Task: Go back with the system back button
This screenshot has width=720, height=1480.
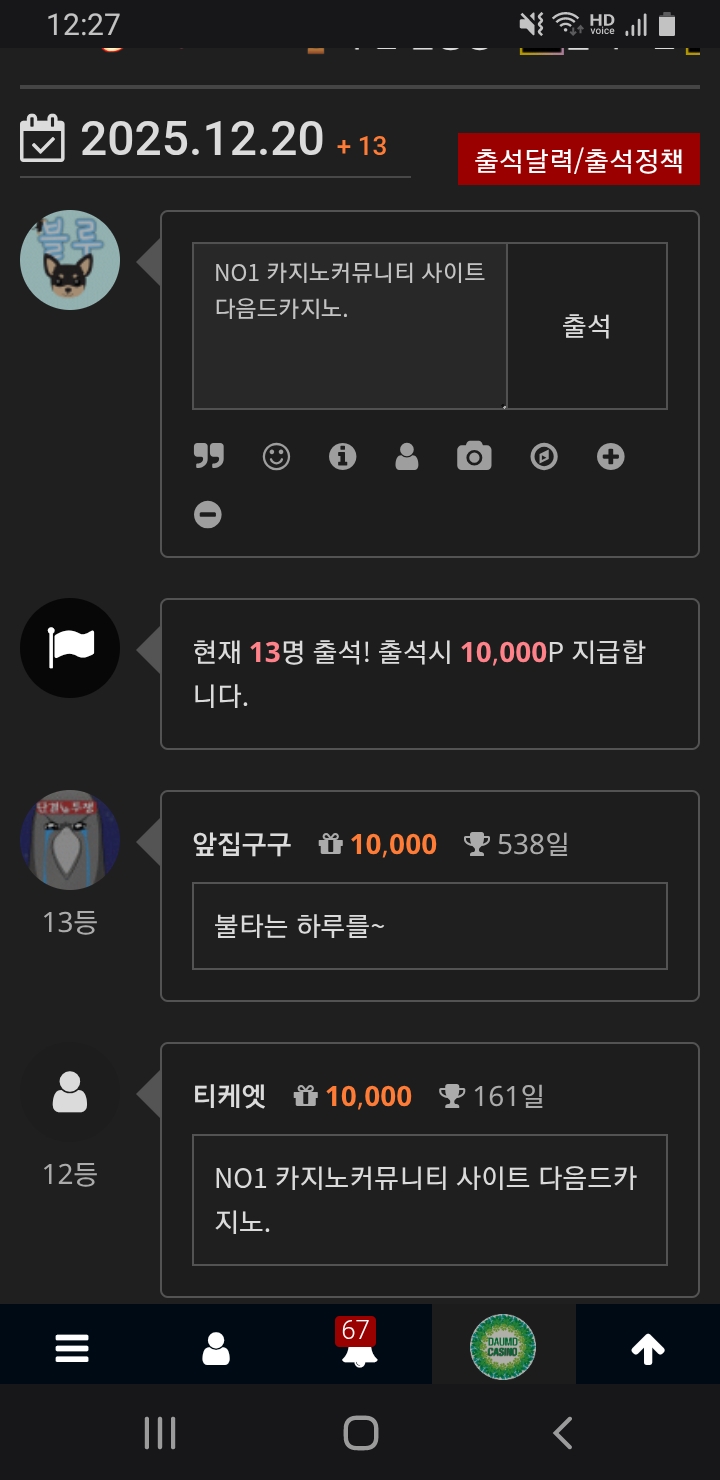Action: pos(563,1433)
